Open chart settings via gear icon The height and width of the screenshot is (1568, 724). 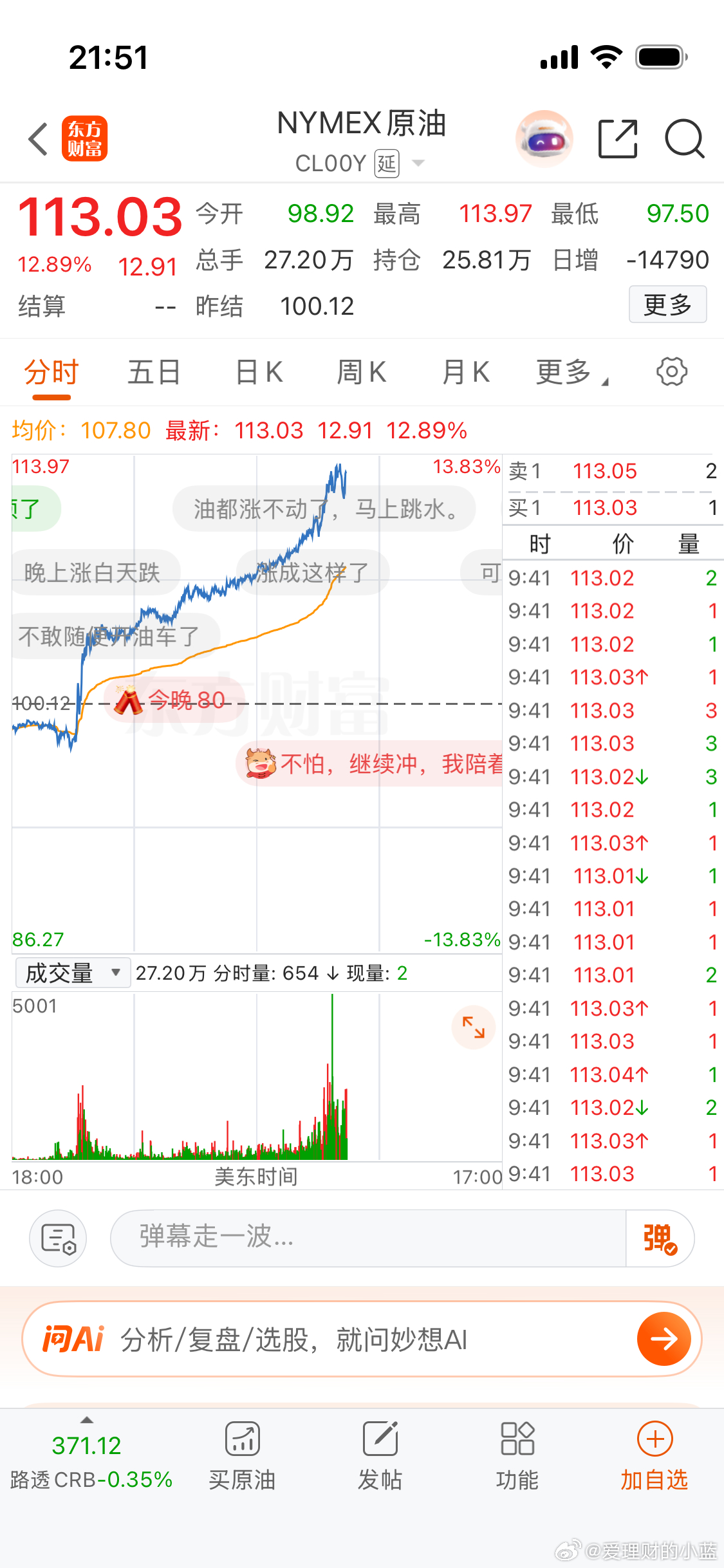coord(673,371)
